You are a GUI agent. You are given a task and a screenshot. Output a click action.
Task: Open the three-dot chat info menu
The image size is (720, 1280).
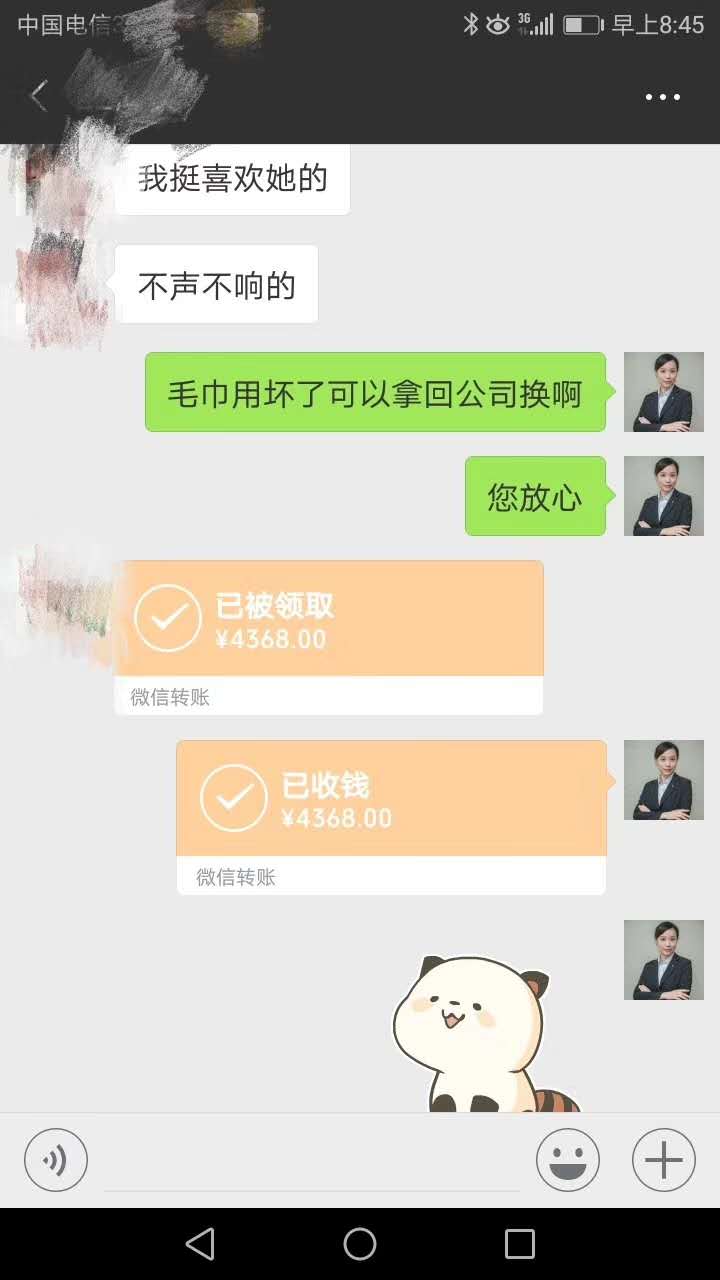[x=662, y=97]
